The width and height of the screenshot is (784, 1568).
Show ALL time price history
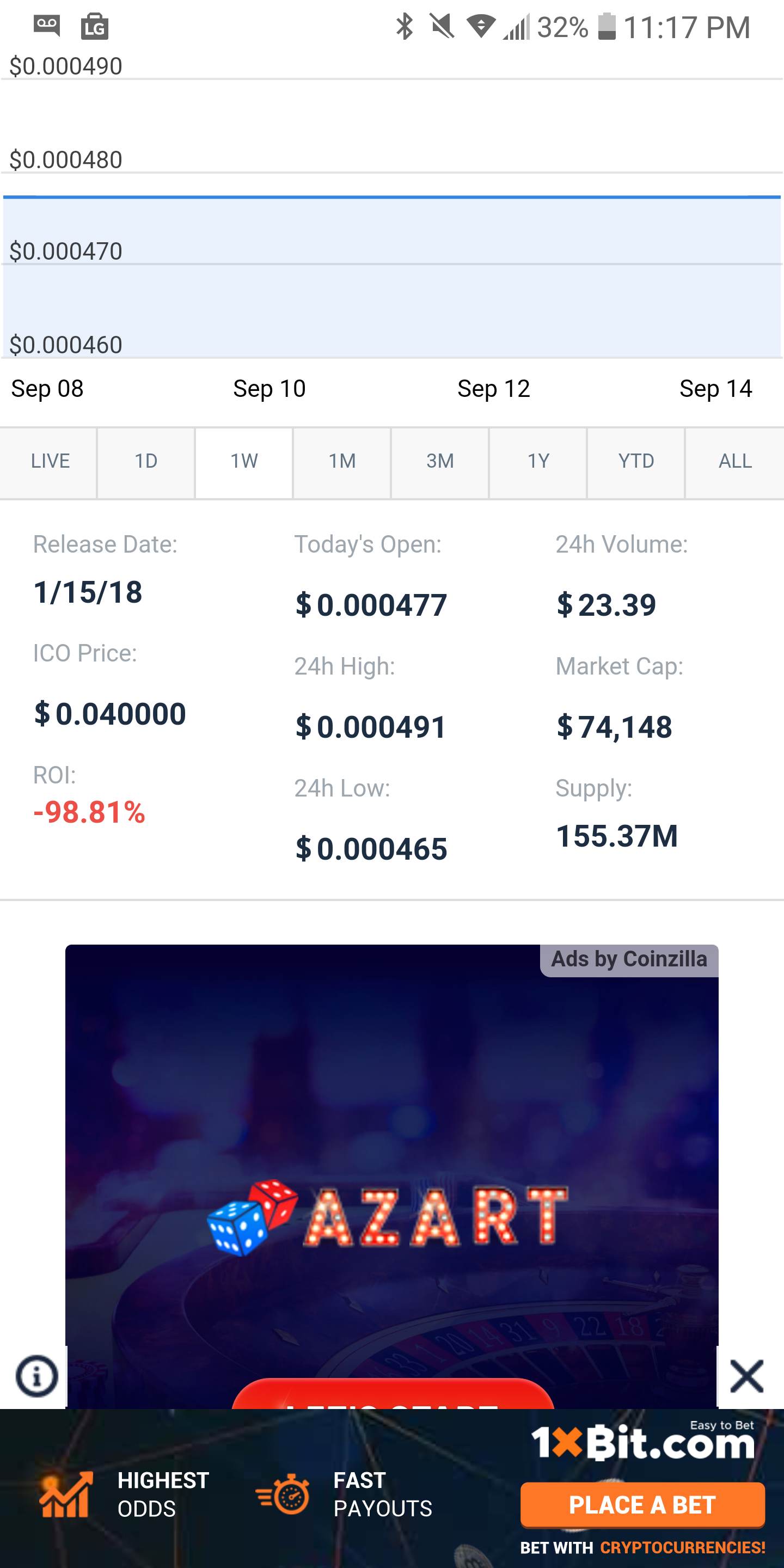(734, 462)
